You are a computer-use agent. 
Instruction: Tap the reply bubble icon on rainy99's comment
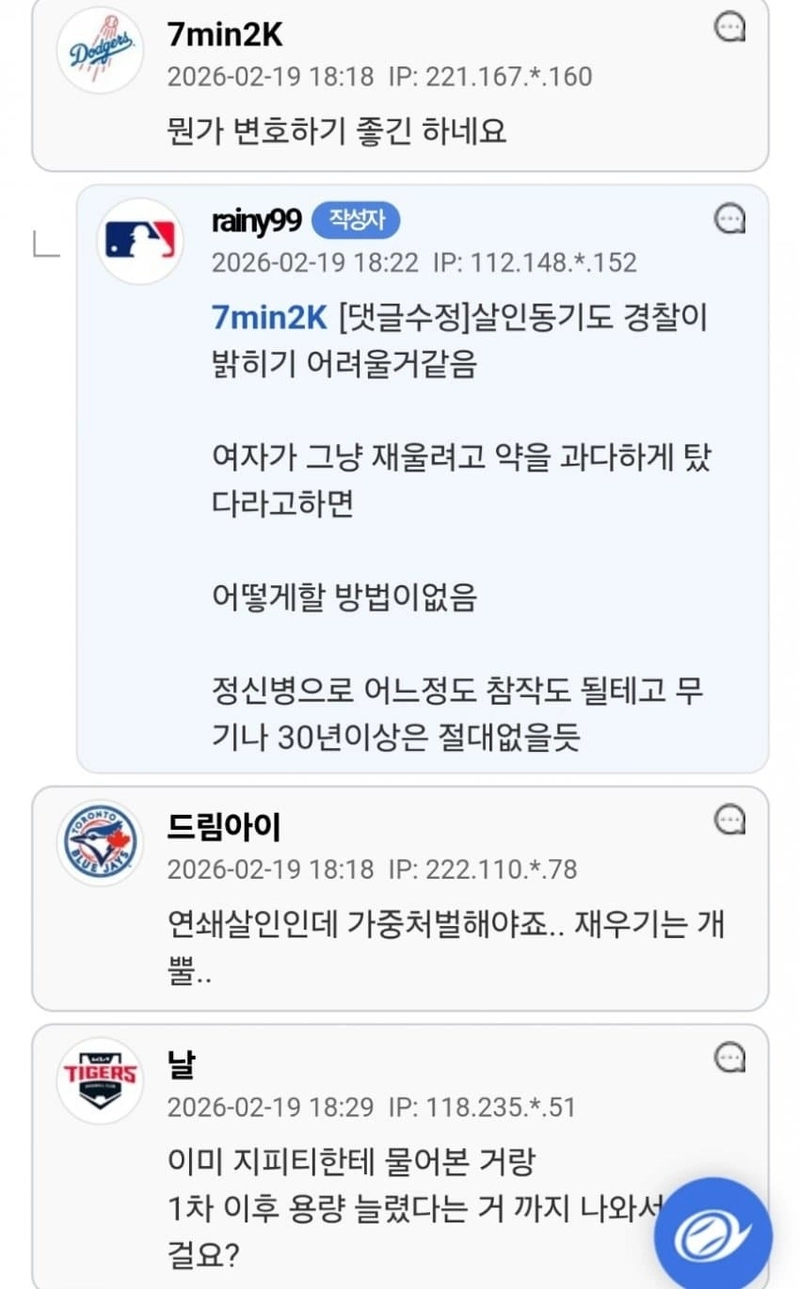(x=730, y=217)
